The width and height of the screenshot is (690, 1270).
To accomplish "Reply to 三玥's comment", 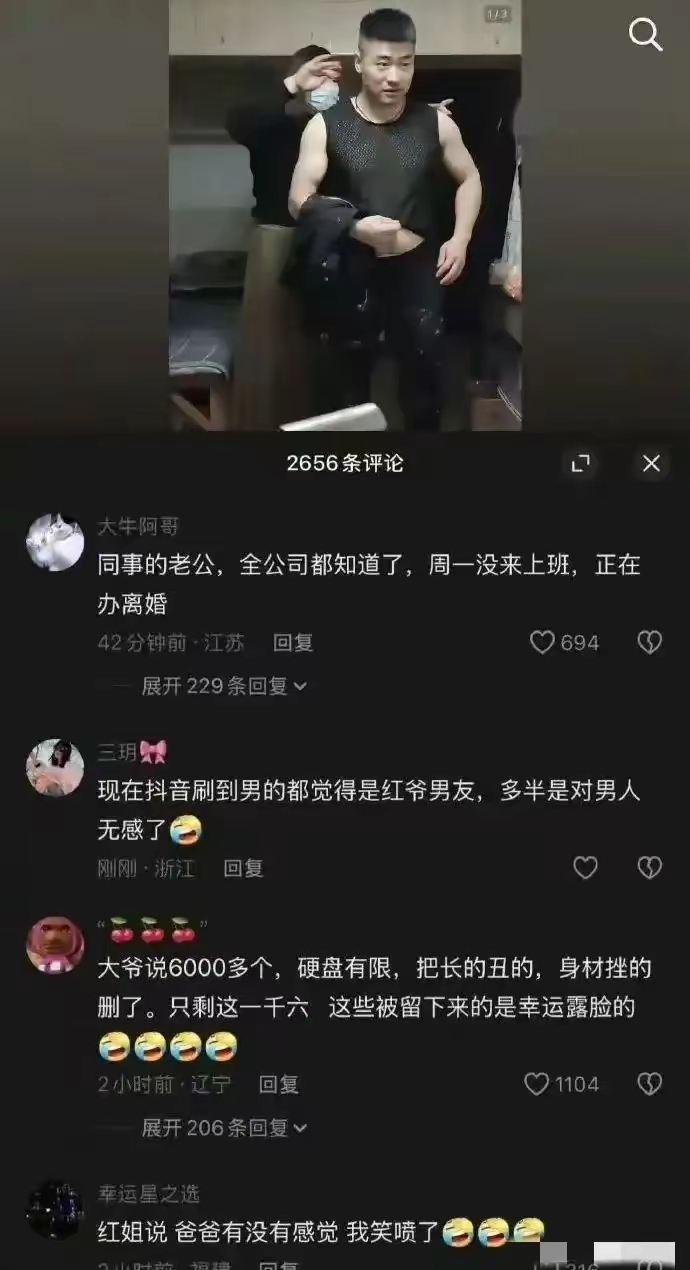I will point(243,868).
